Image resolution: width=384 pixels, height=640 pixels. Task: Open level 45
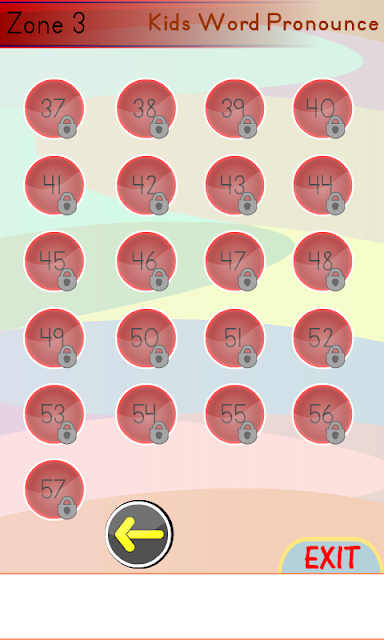click(x=55, y=261)
